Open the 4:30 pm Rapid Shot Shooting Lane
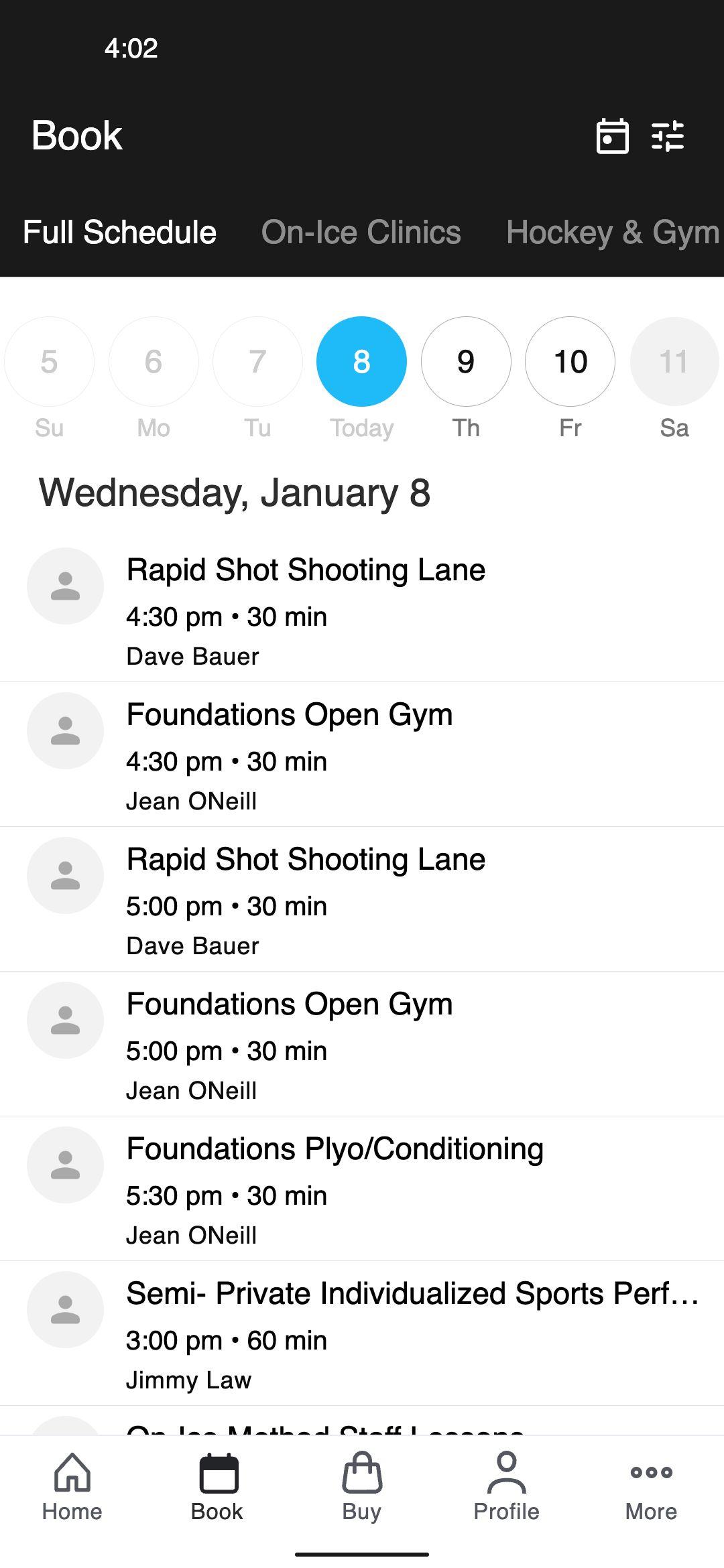 click(x=362, y=610)
